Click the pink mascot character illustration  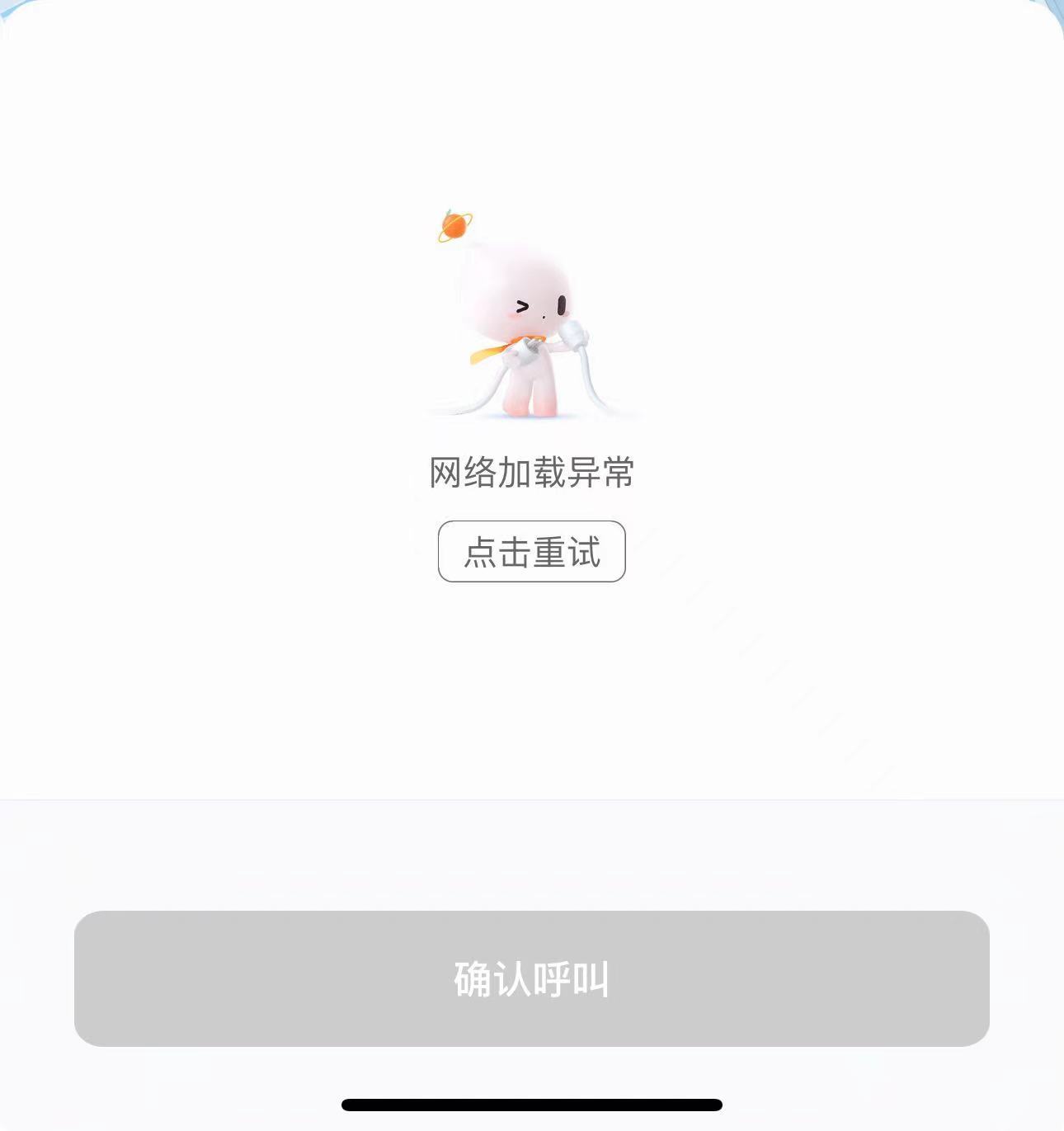pyautogui.click(x=528, y=330)
